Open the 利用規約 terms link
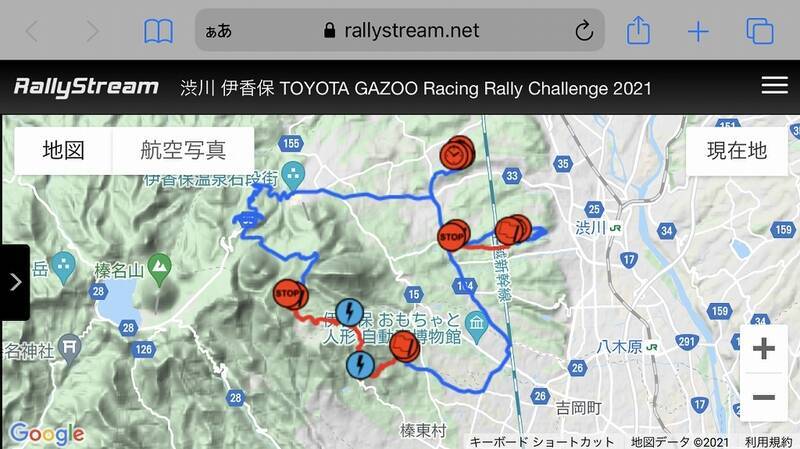The height and width of the screenshot is (449, 800). (768, 441)
